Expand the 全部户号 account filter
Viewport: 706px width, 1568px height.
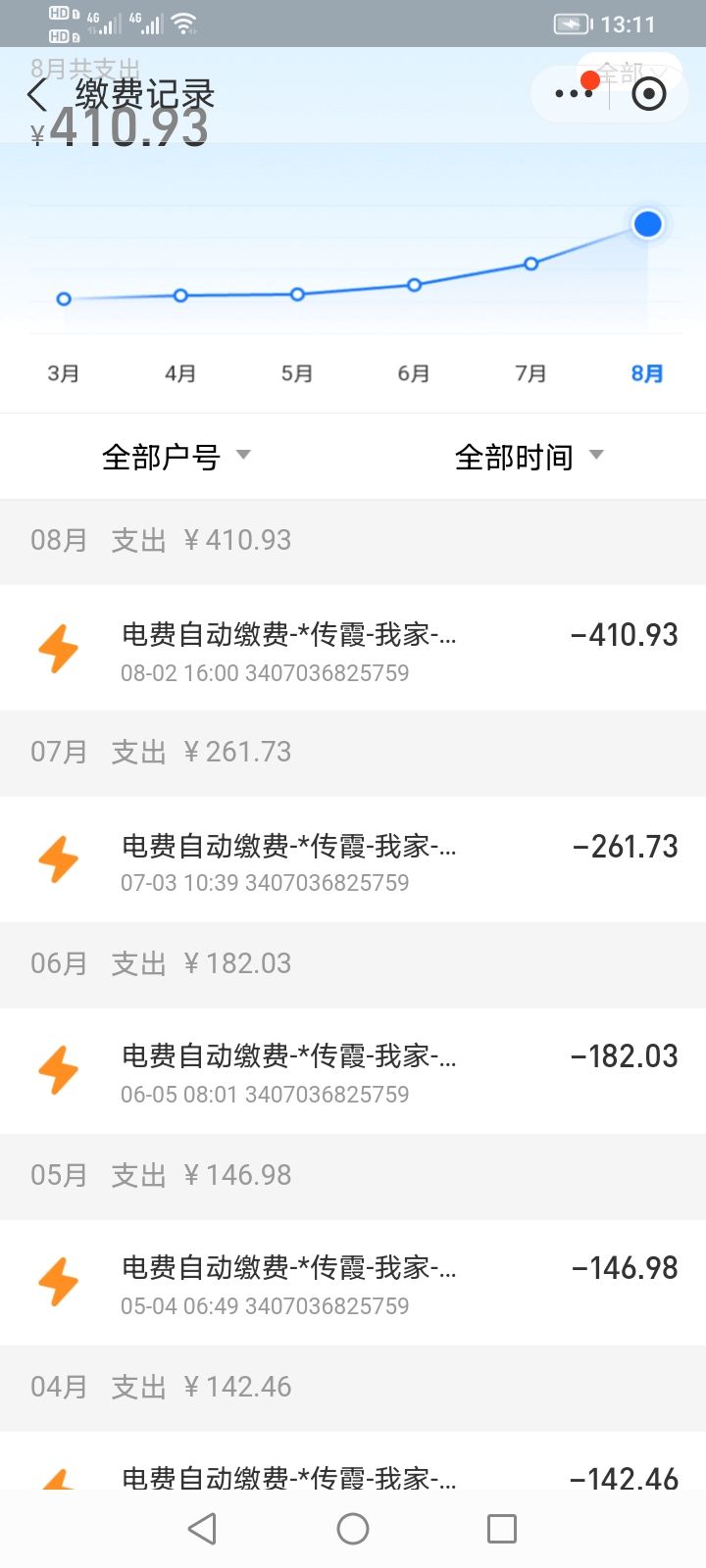pyautogui.click(x=176, y=457)
